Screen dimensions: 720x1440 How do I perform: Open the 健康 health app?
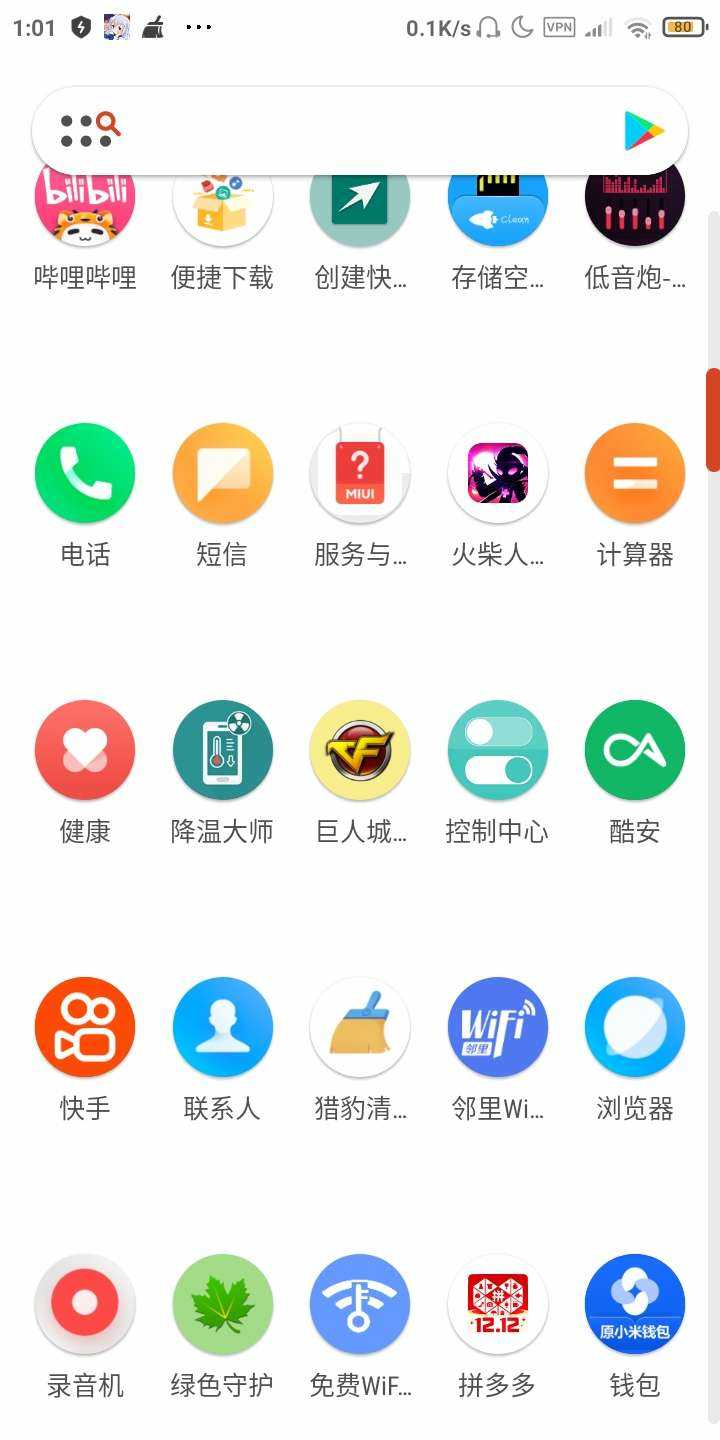[x=85, y=750]
